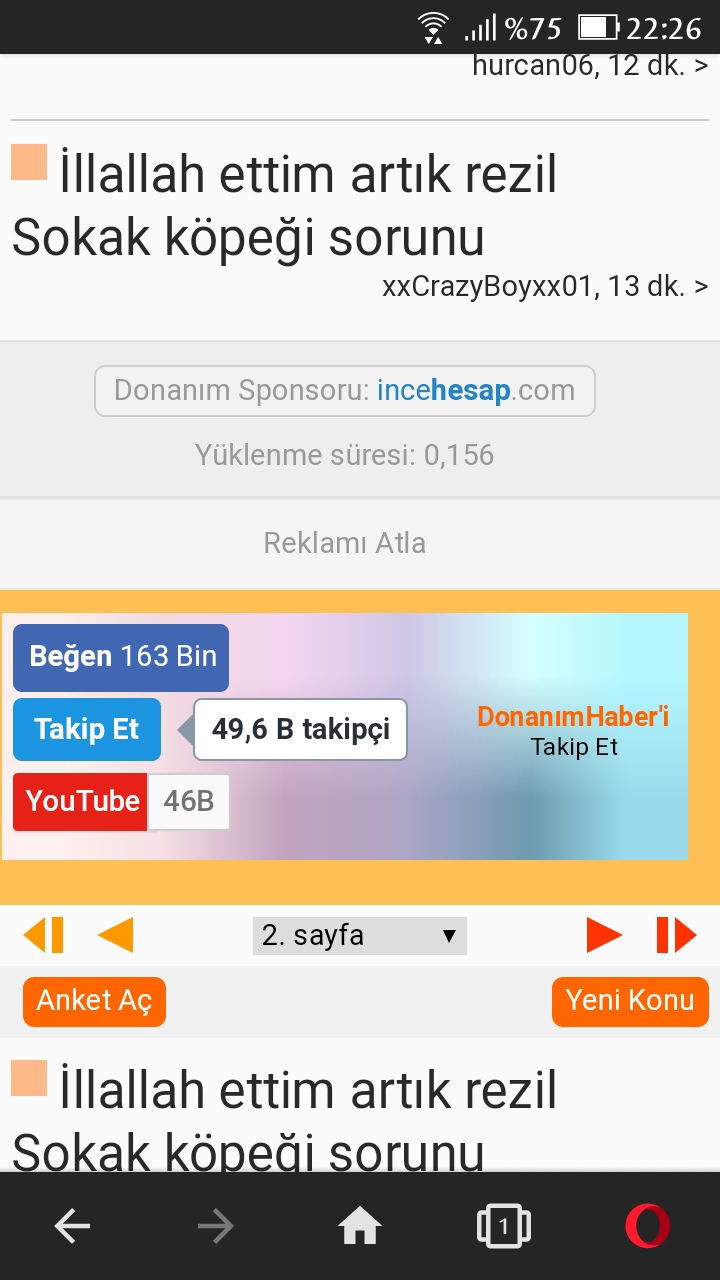The image size is (720, 1280).
Task: Start a new topic with Yeni Konu
Action: coord(630,1000)
